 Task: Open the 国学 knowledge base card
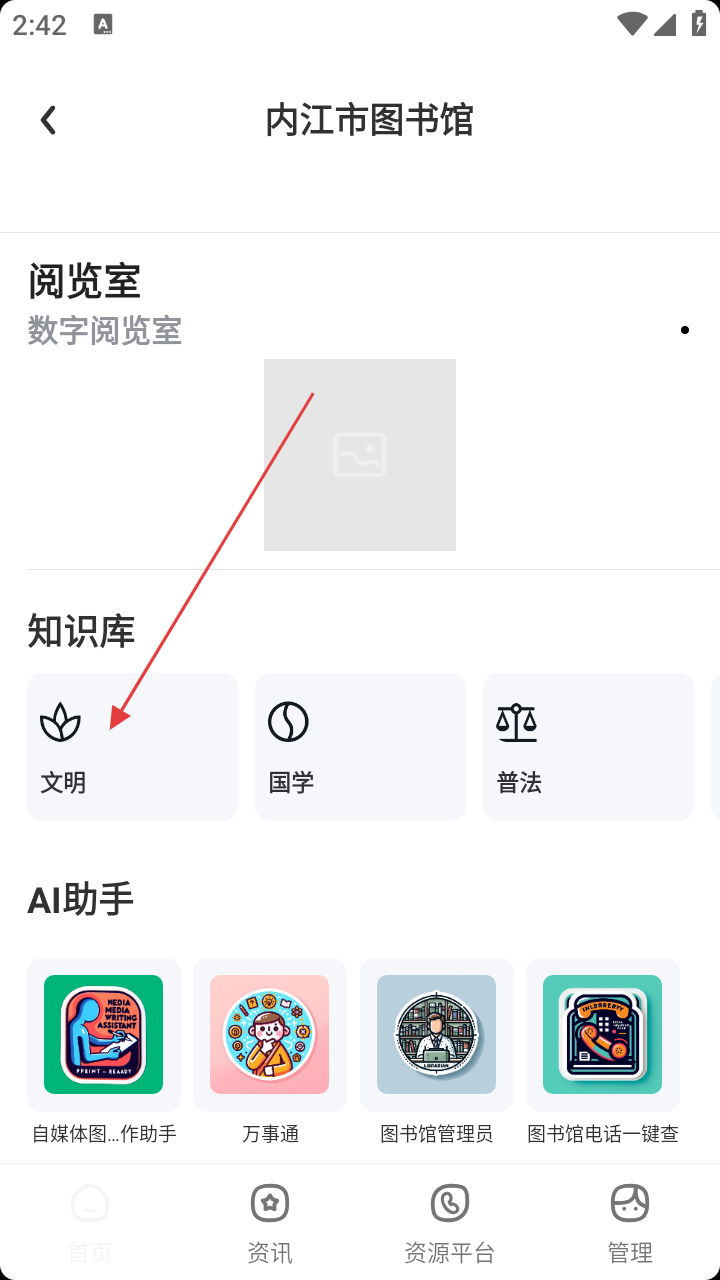pyautogui.click(x=360, y=747)
